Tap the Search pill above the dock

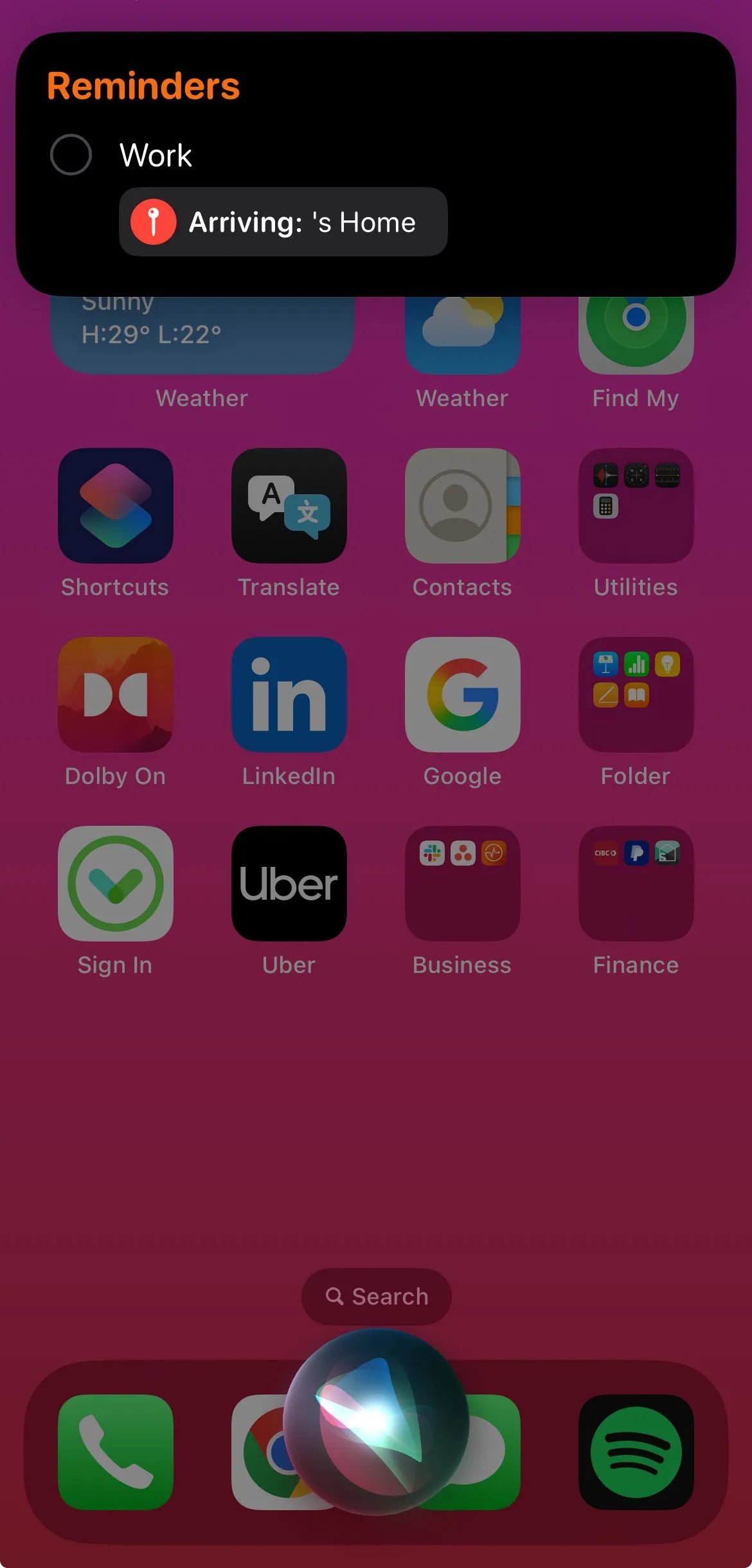377,1296
